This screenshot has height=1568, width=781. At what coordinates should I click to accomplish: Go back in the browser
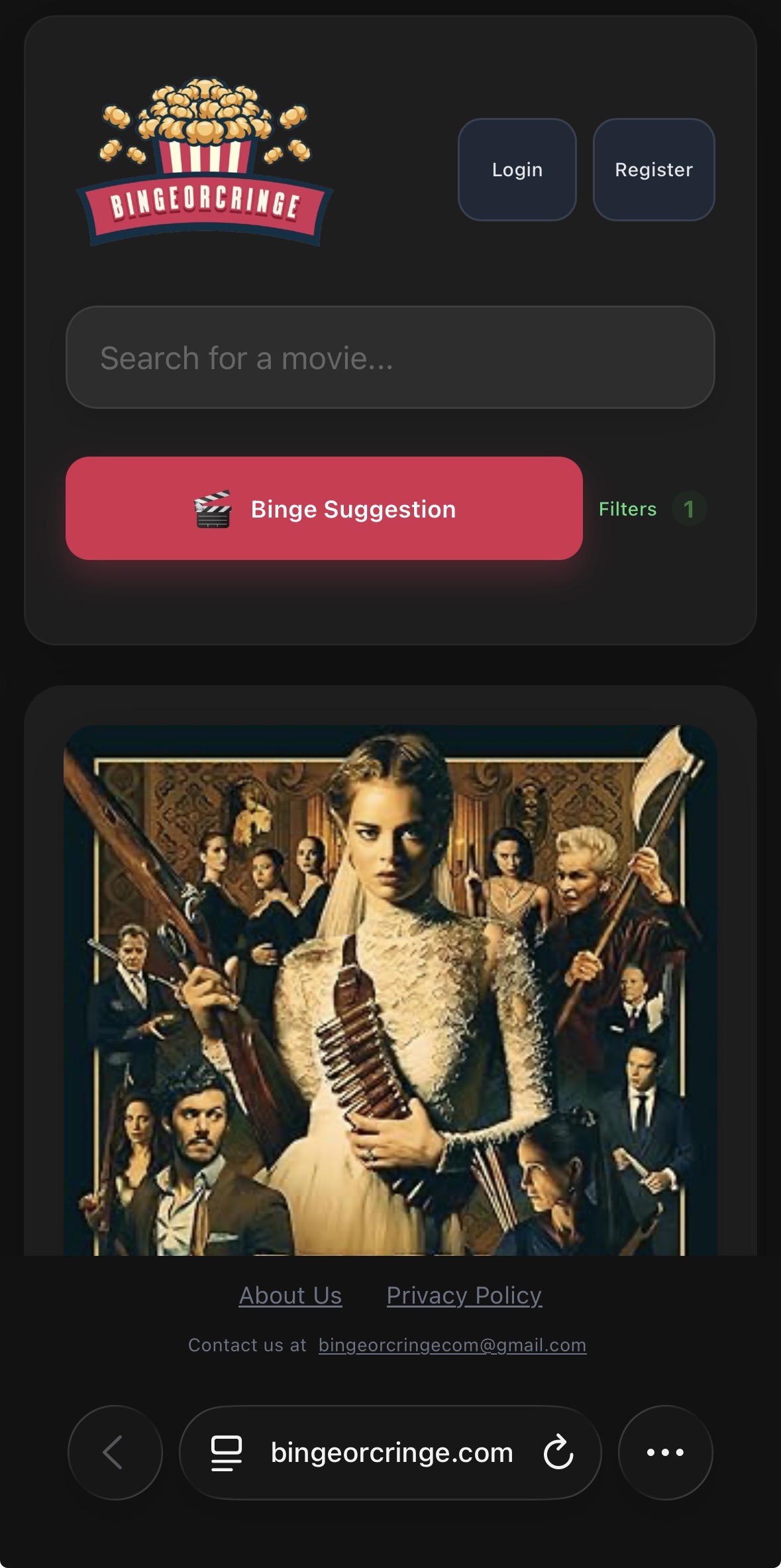point(115,1452)
